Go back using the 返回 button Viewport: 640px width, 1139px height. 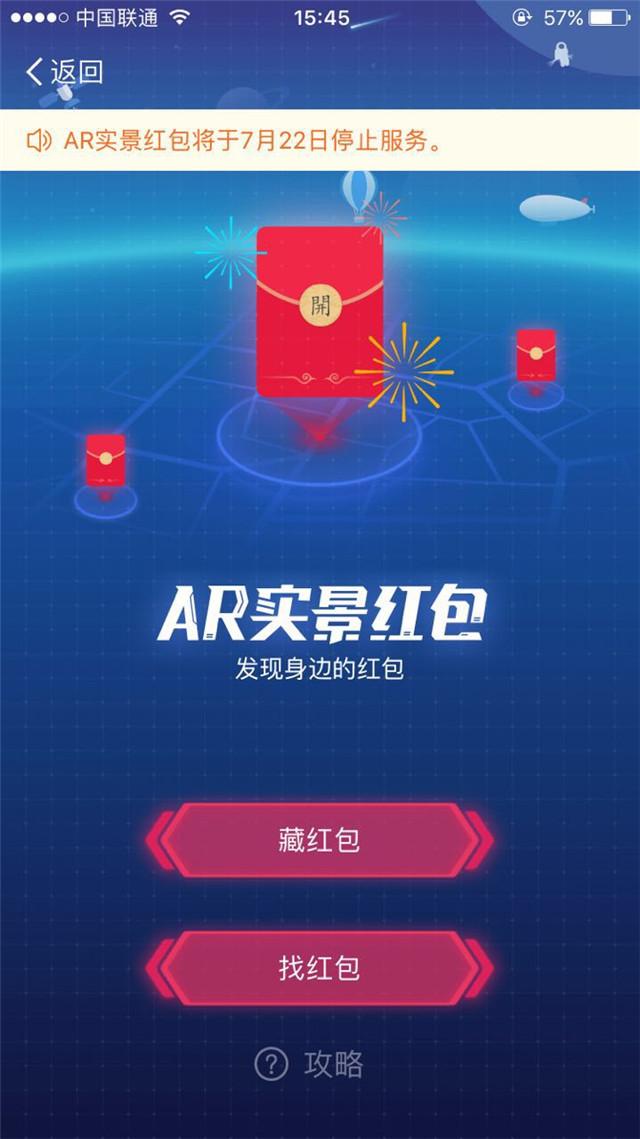[x=64, y=72]
